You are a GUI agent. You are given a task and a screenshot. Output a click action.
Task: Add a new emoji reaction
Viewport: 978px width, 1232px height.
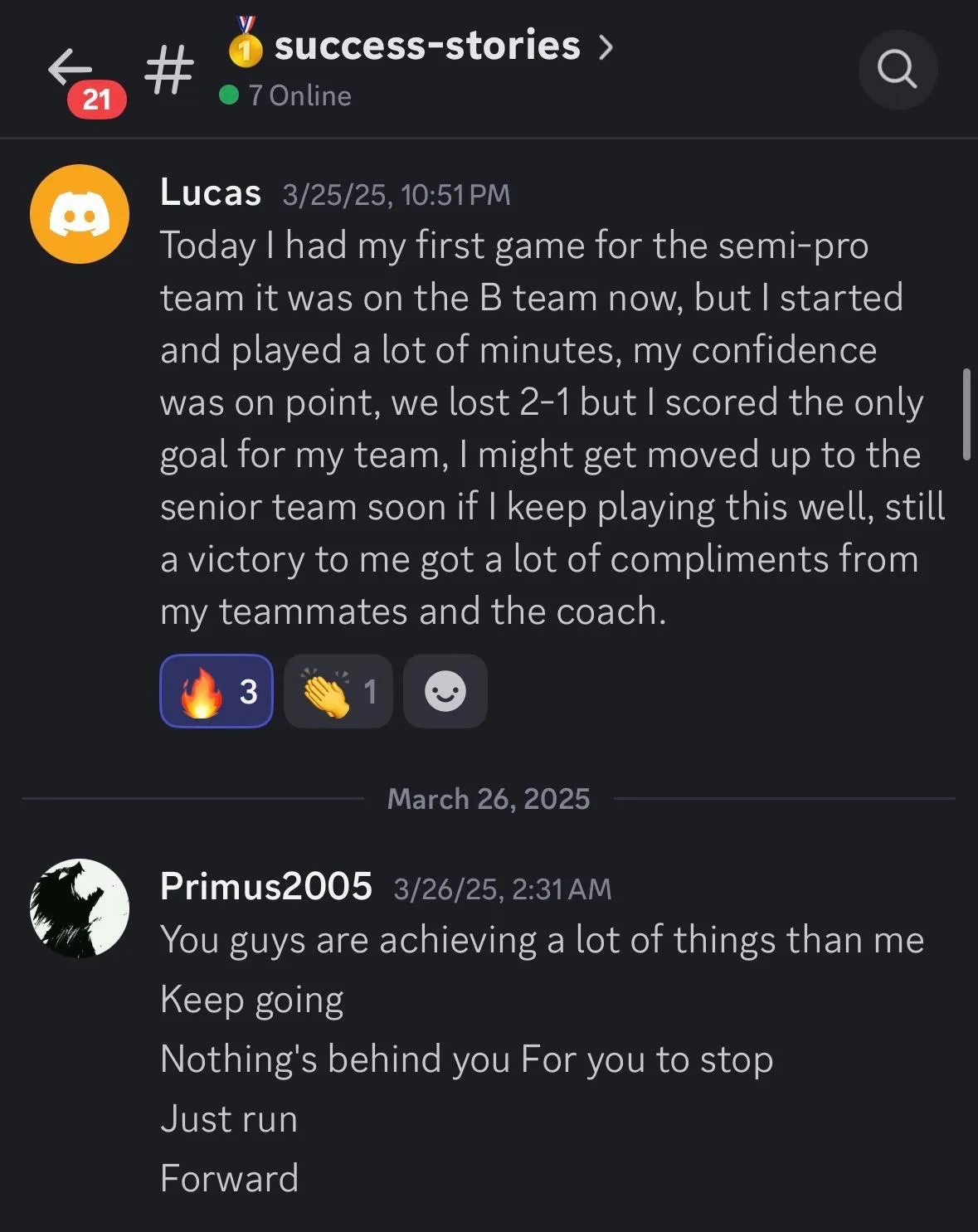(445, 691)
